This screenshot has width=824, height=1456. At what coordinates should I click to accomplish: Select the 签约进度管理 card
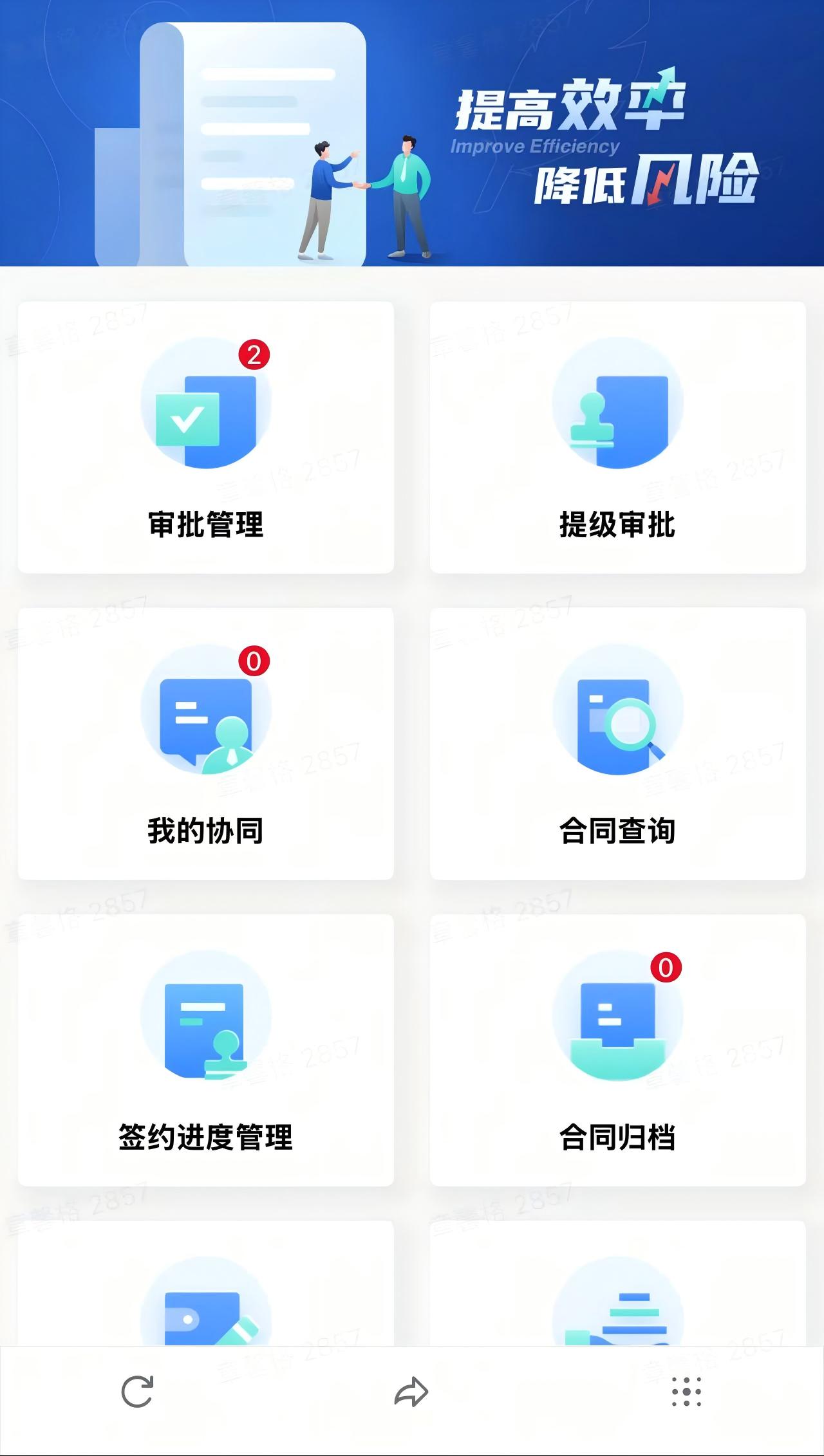pos(206,1050)
